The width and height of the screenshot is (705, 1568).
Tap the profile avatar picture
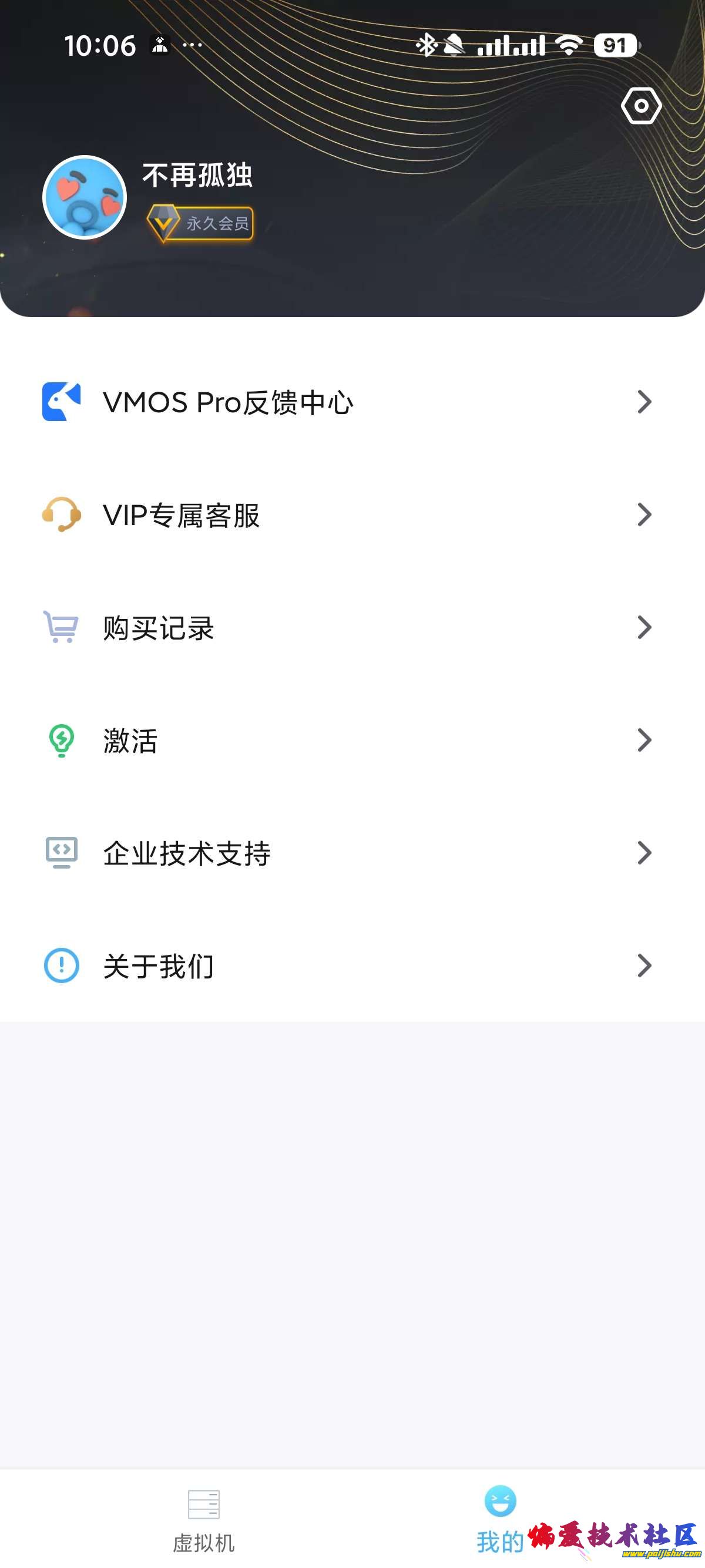click(x=85, y=197)
